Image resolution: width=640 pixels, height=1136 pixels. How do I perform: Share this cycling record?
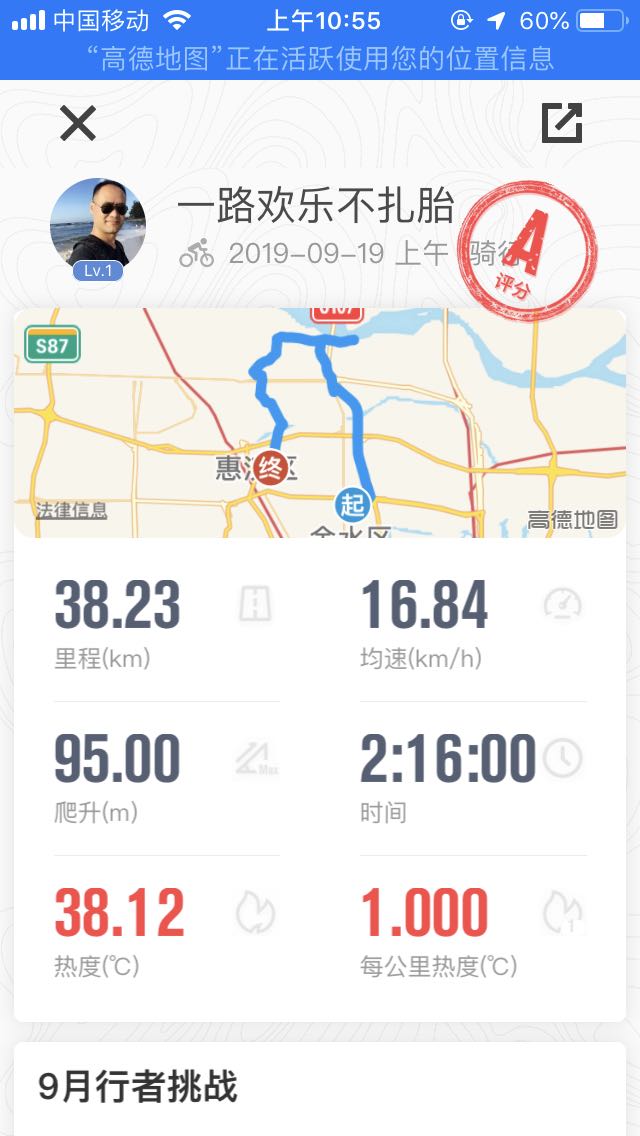[x=561, y=123]
